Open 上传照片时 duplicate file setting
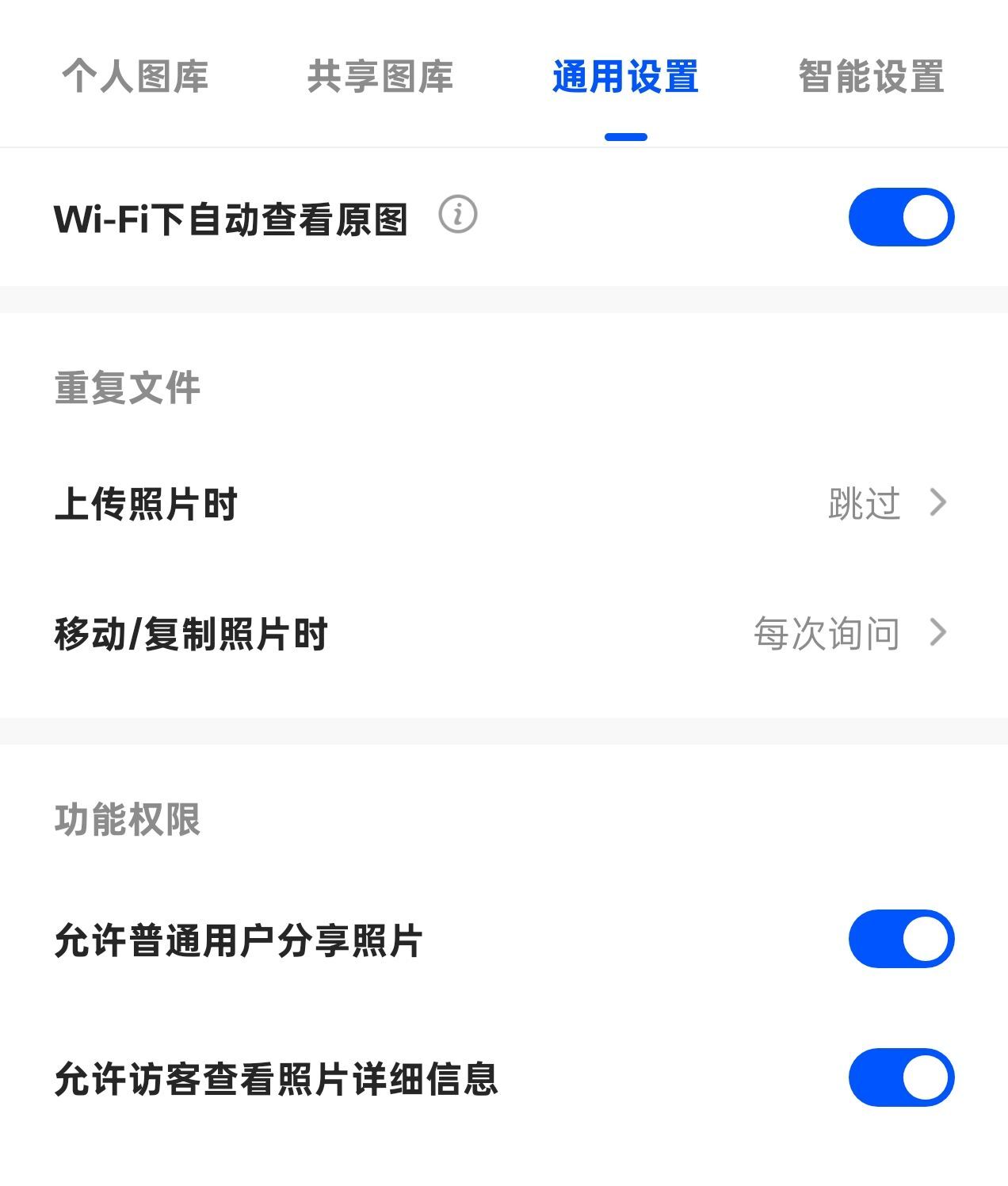The image size is (1008, 1186). tap(503, 503)
